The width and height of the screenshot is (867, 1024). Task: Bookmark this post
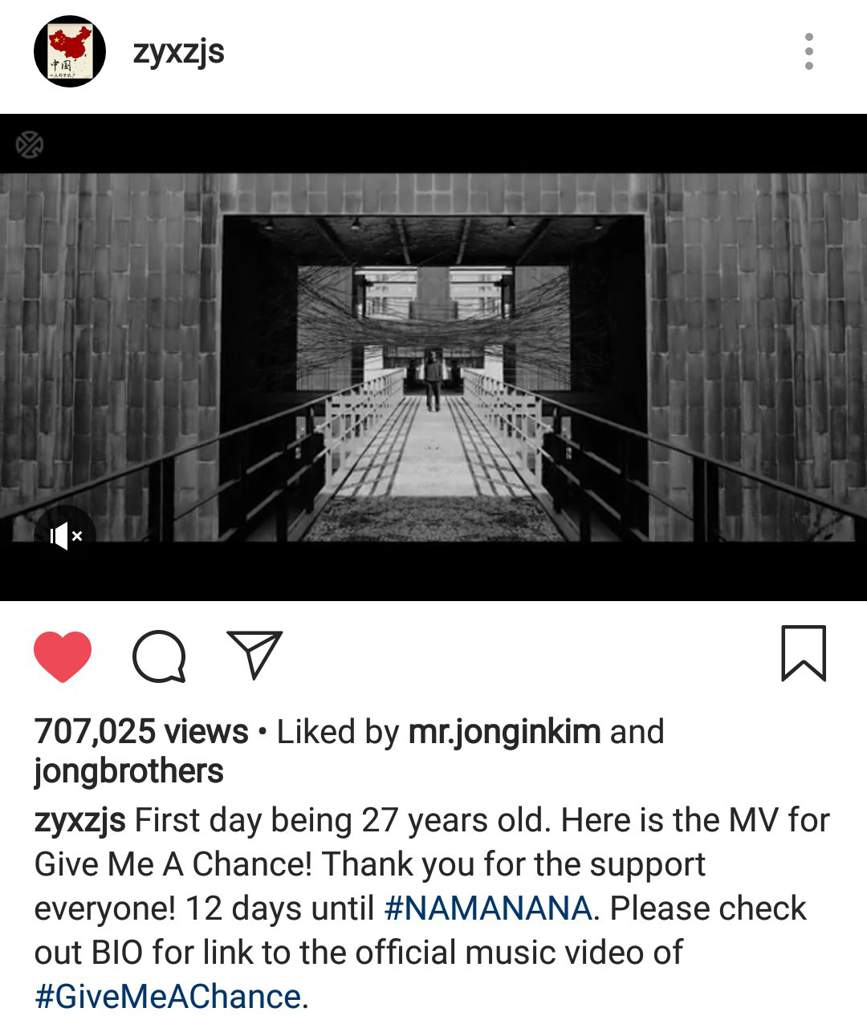(x=803, y=654)
